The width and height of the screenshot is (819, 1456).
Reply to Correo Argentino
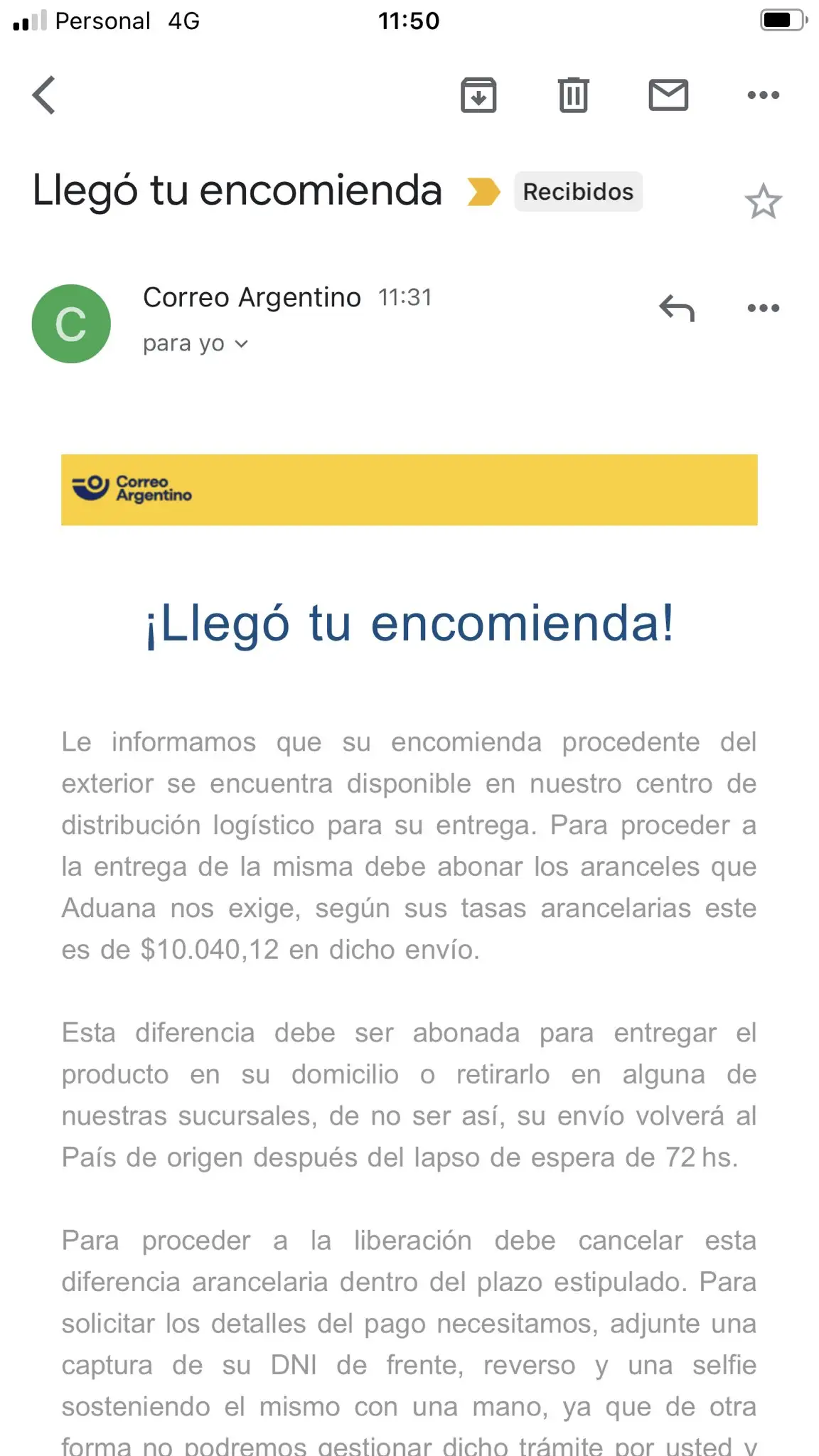[x=676, y=309]
